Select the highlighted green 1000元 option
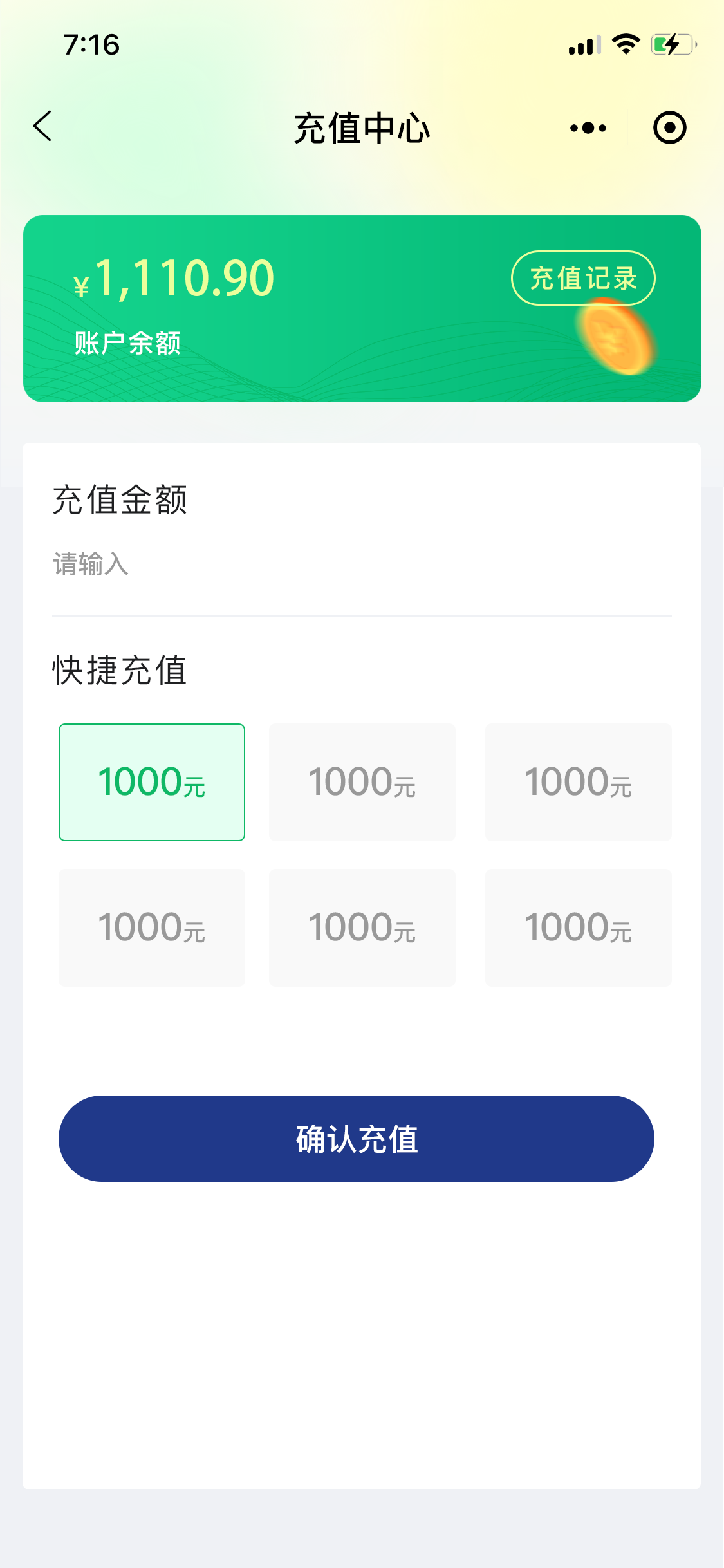Viewport: 724px width, 1568px height. [152, 782]
